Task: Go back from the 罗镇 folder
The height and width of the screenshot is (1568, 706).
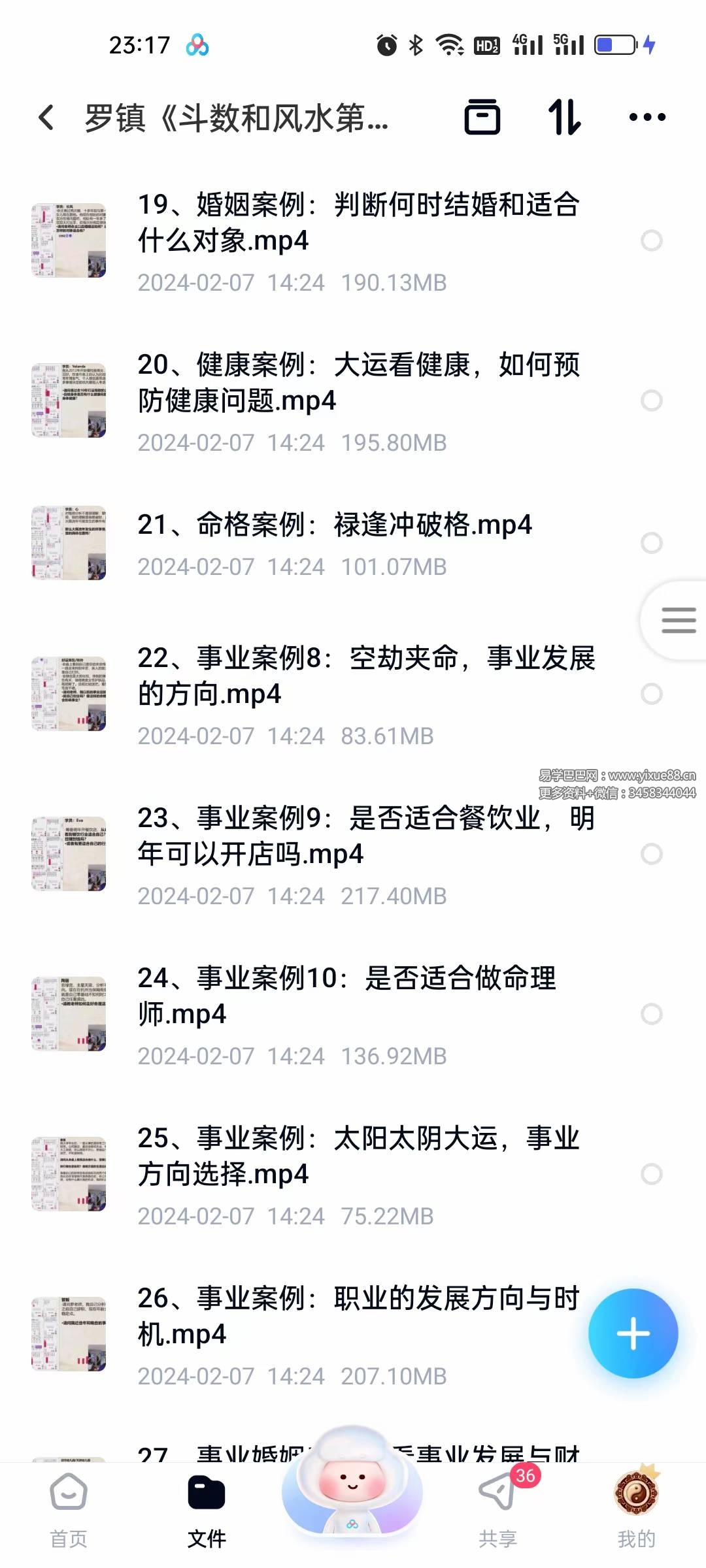Action: [46, 118]
